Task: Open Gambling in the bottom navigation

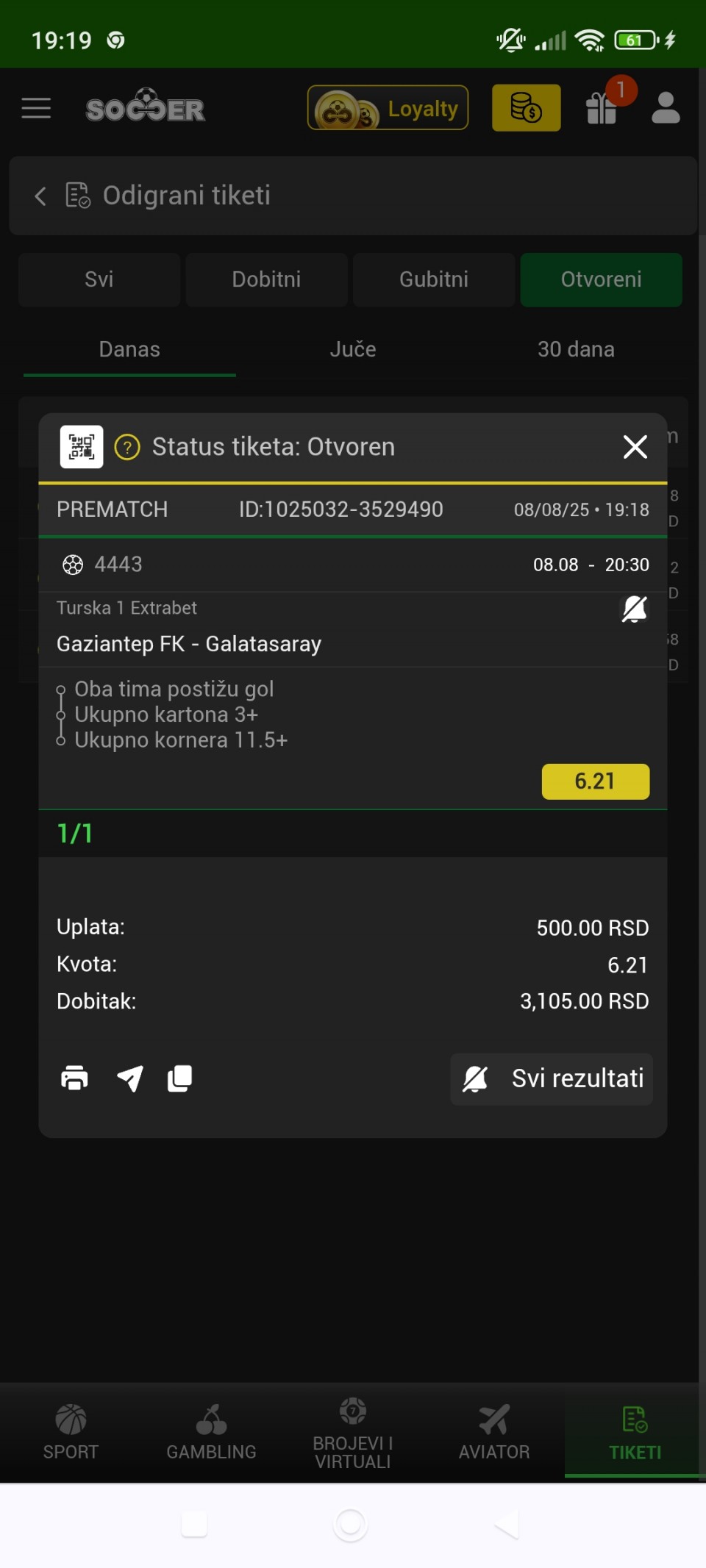Action: coord(212,1431)
